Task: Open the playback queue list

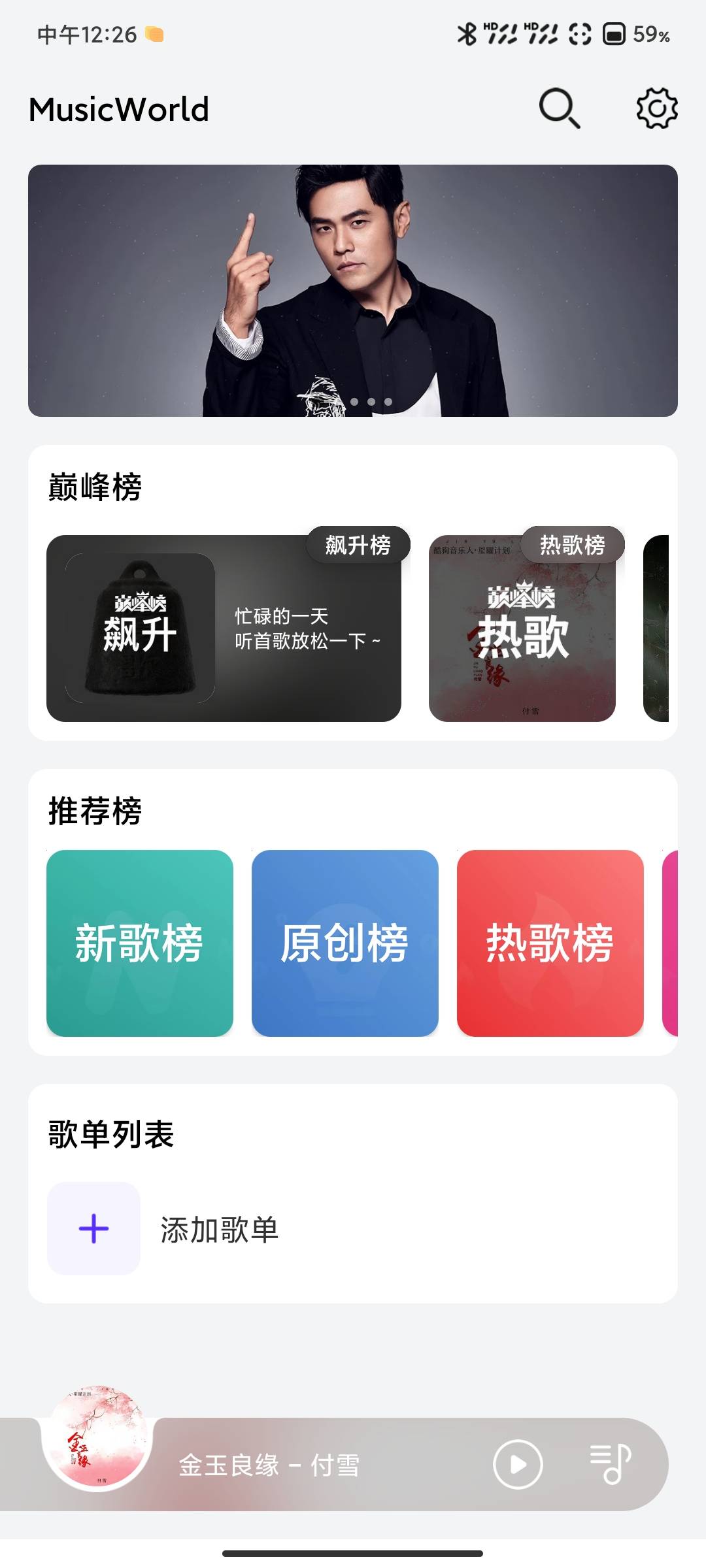Action: pyautogui.click(x=610, y=1464)
